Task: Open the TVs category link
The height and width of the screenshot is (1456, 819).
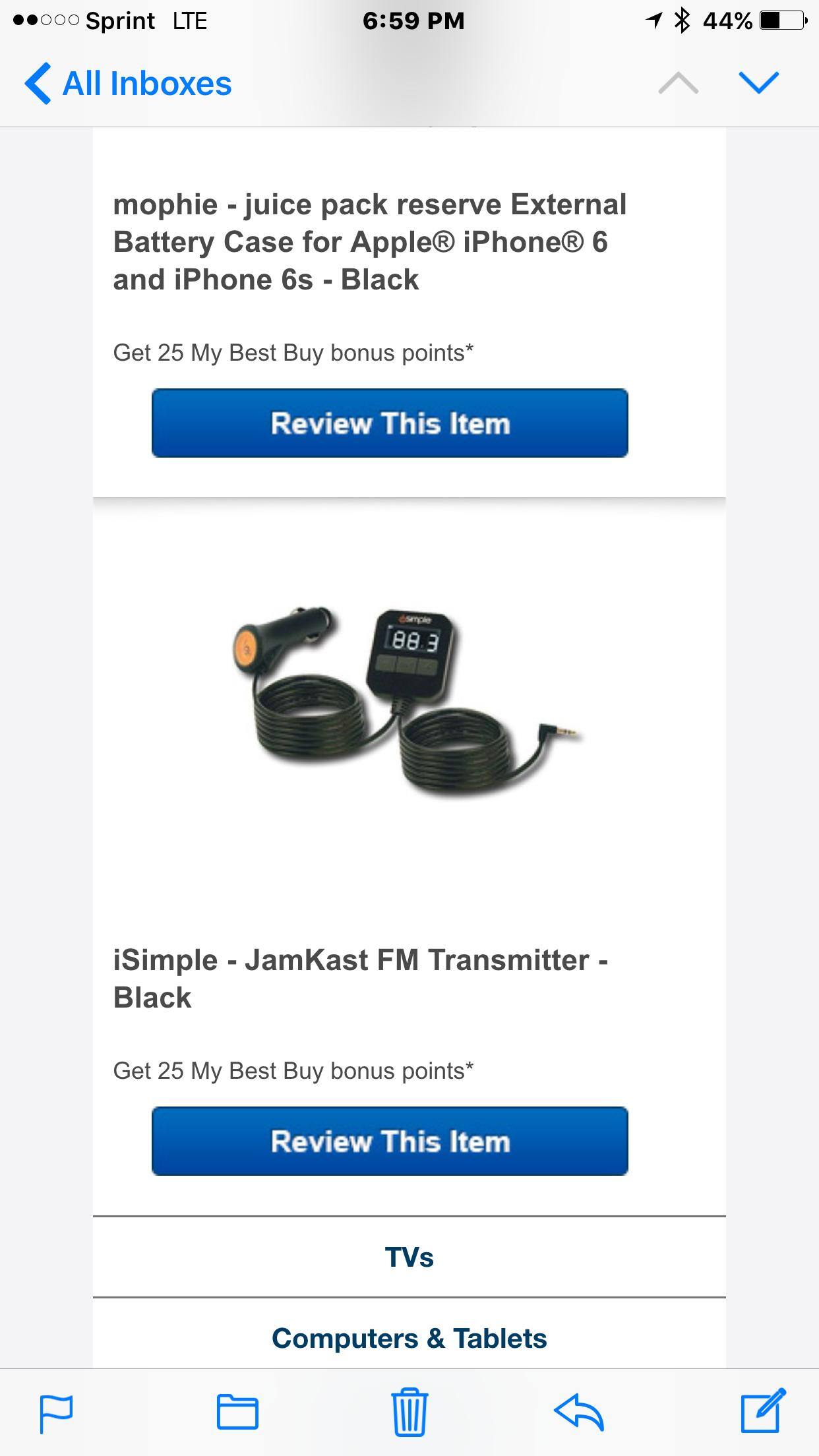Action: (x=409, y=1258)
